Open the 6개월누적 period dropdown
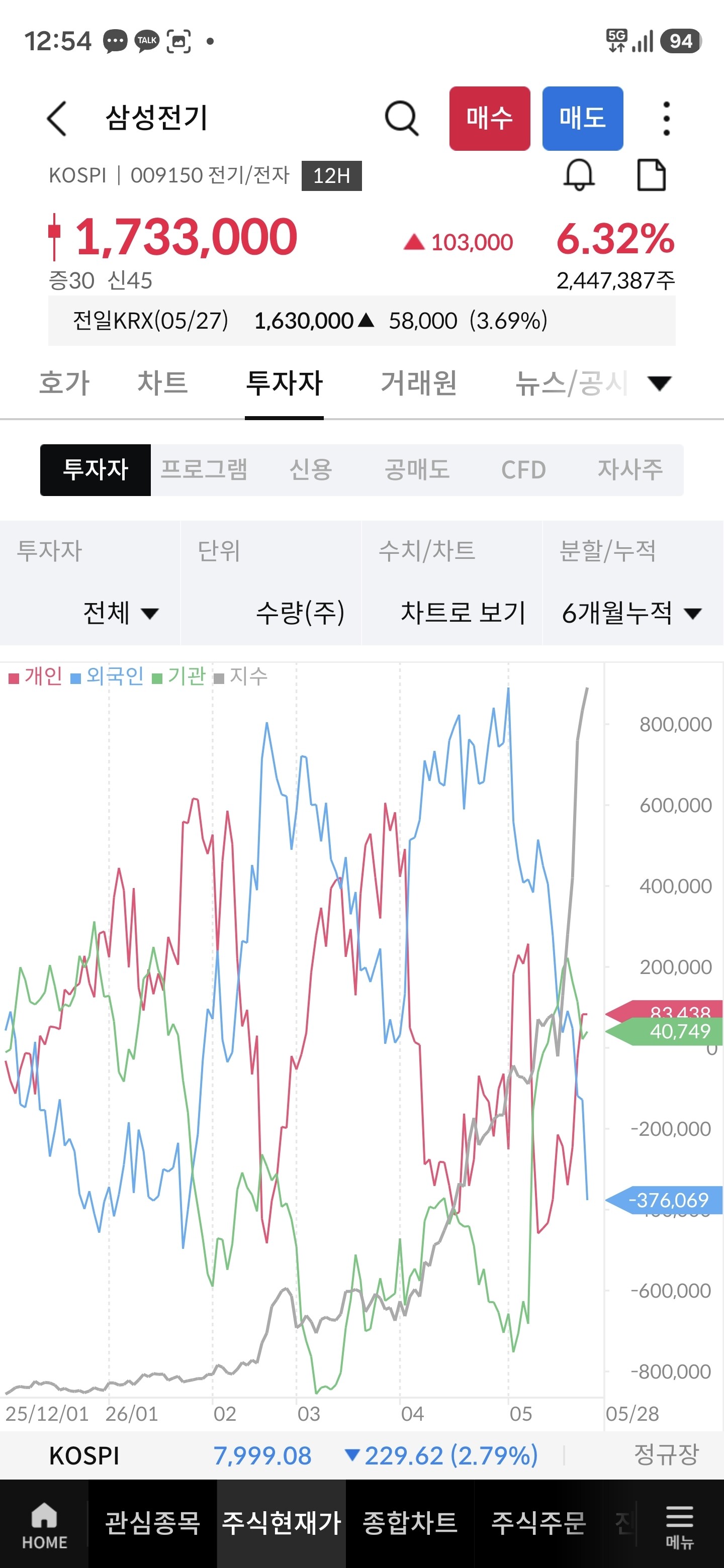This screenshot has width=724, height=1568. [x=631, y=612]
